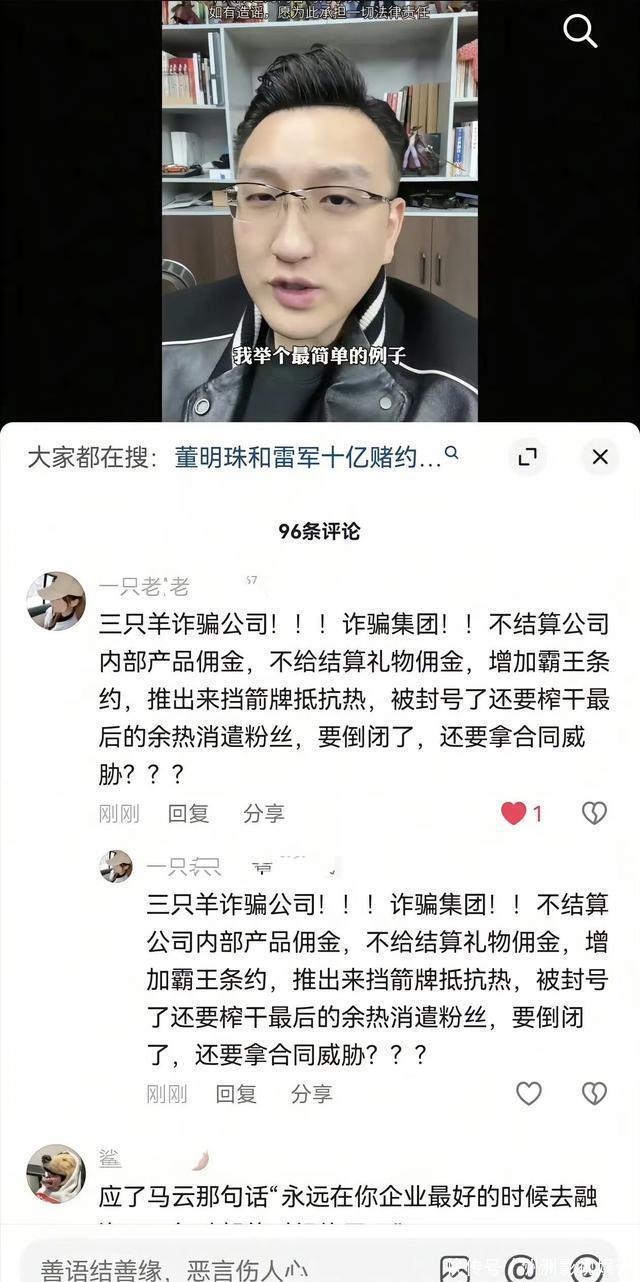Tap 分享 under the nested reply
This screenshot has height=1282, width=640.
[311, 1094]
